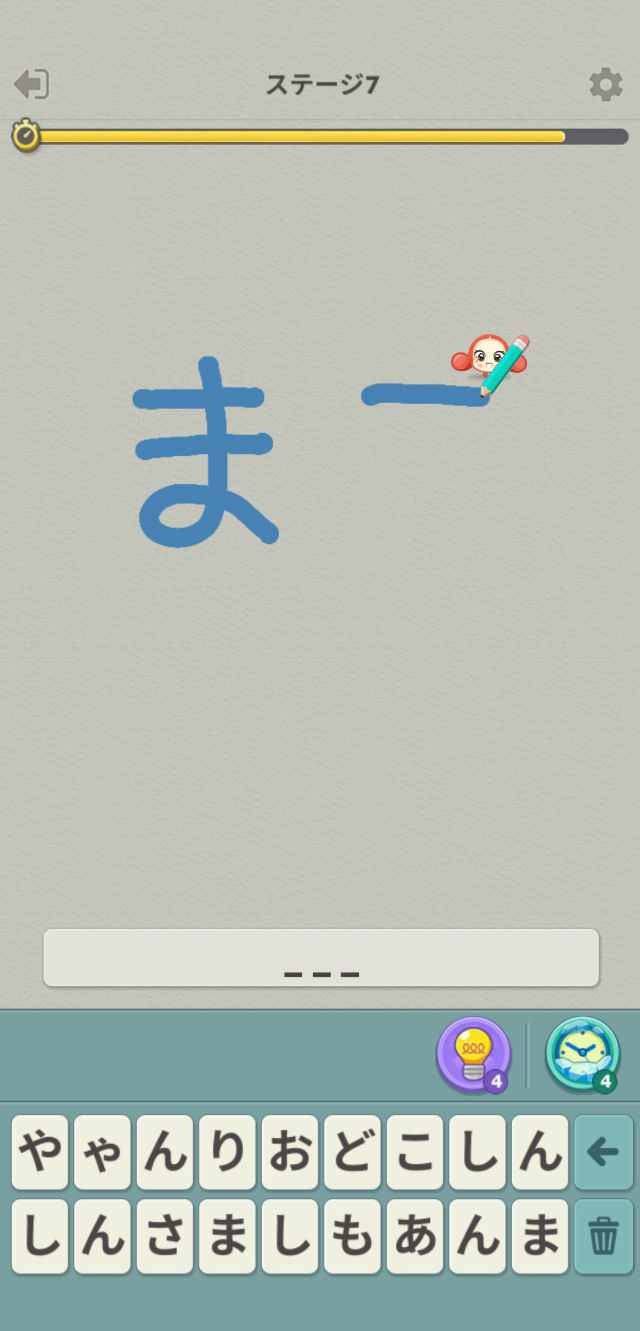Screen dimensions: 640x1331
Task: Open the settings gear
Action: coord(605,85)
